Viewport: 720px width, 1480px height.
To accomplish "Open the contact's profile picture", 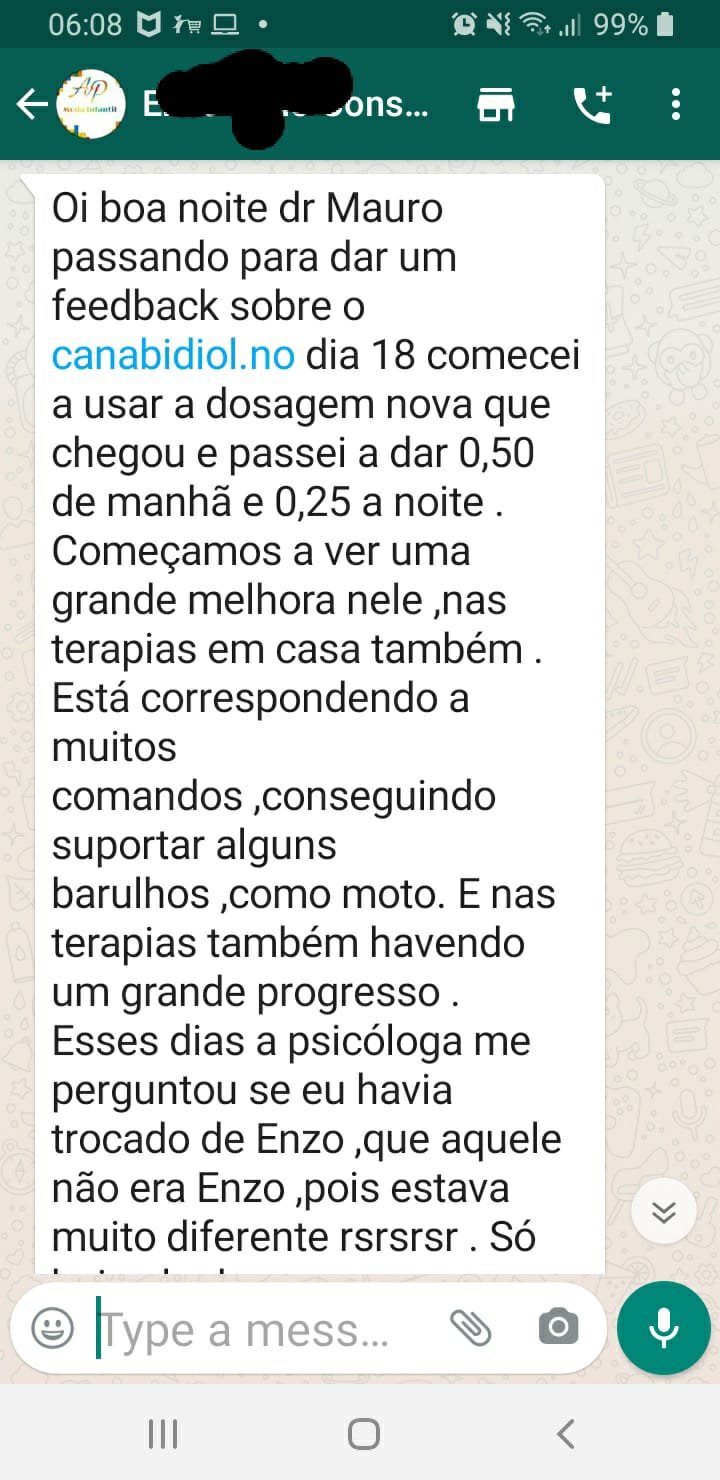I will pyautogui.click(x=91, y=104).
